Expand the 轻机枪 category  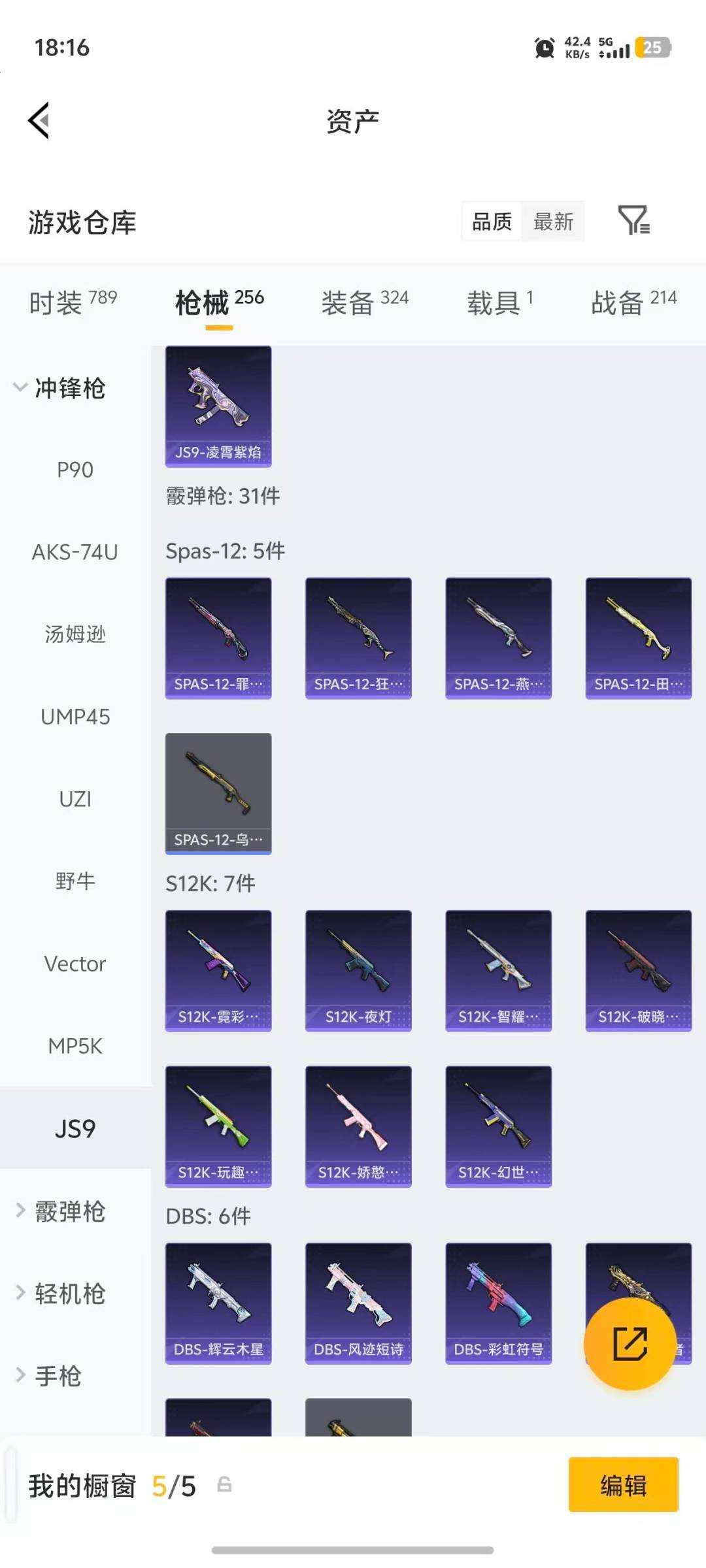[60, 1294]
